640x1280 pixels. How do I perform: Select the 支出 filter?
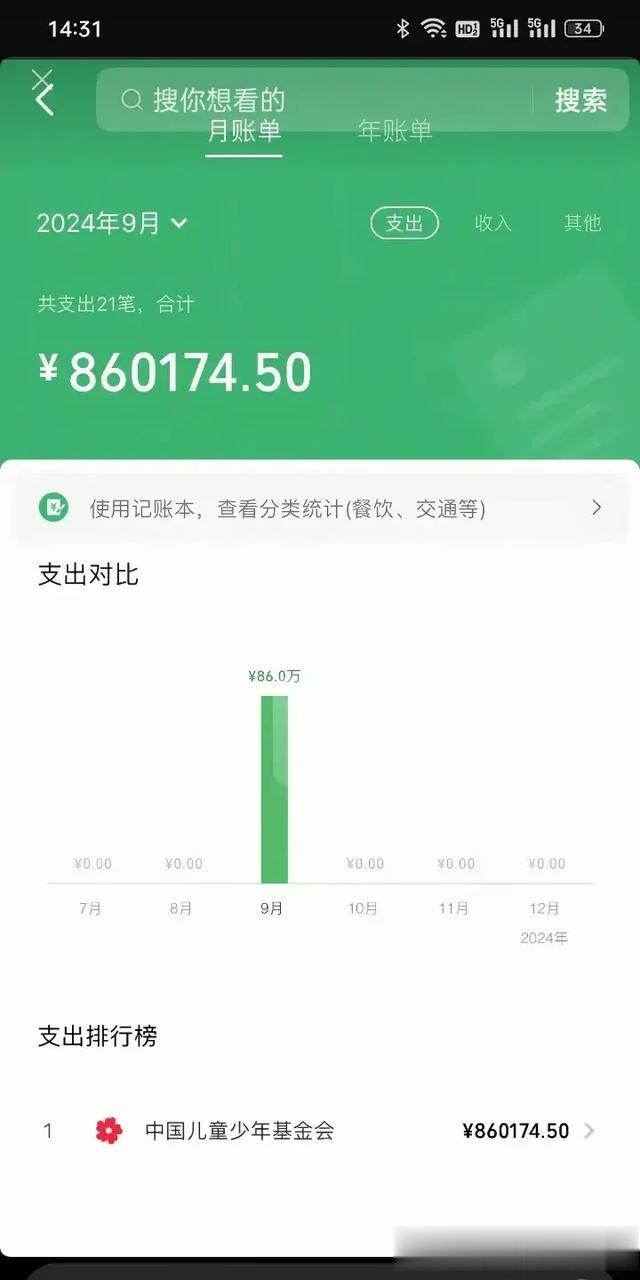pyautogui.click(x=405, y=223)
